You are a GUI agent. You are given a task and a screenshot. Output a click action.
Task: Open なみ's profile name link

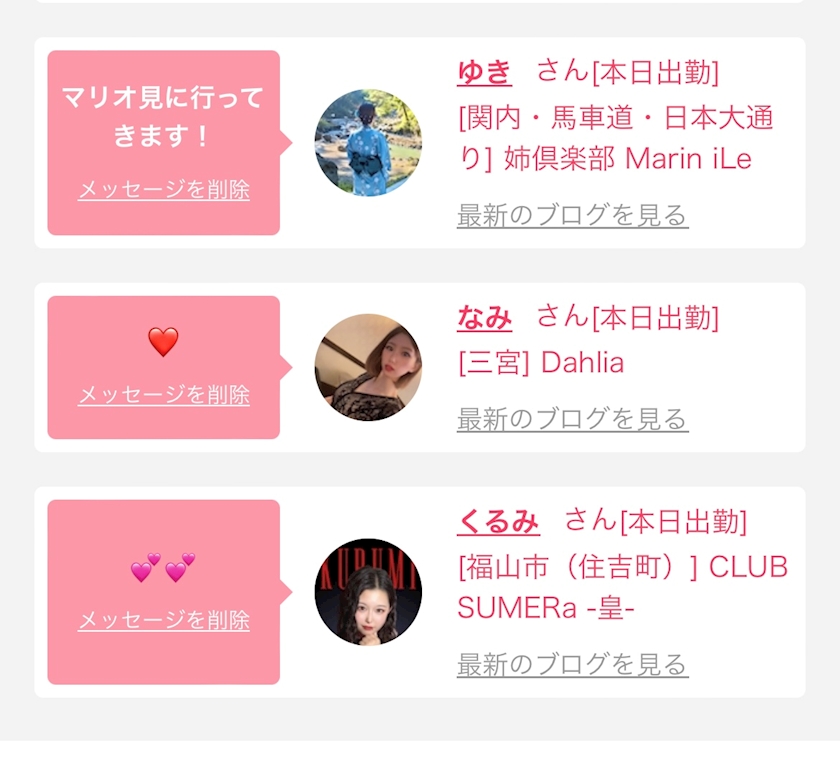pos(484,318)
